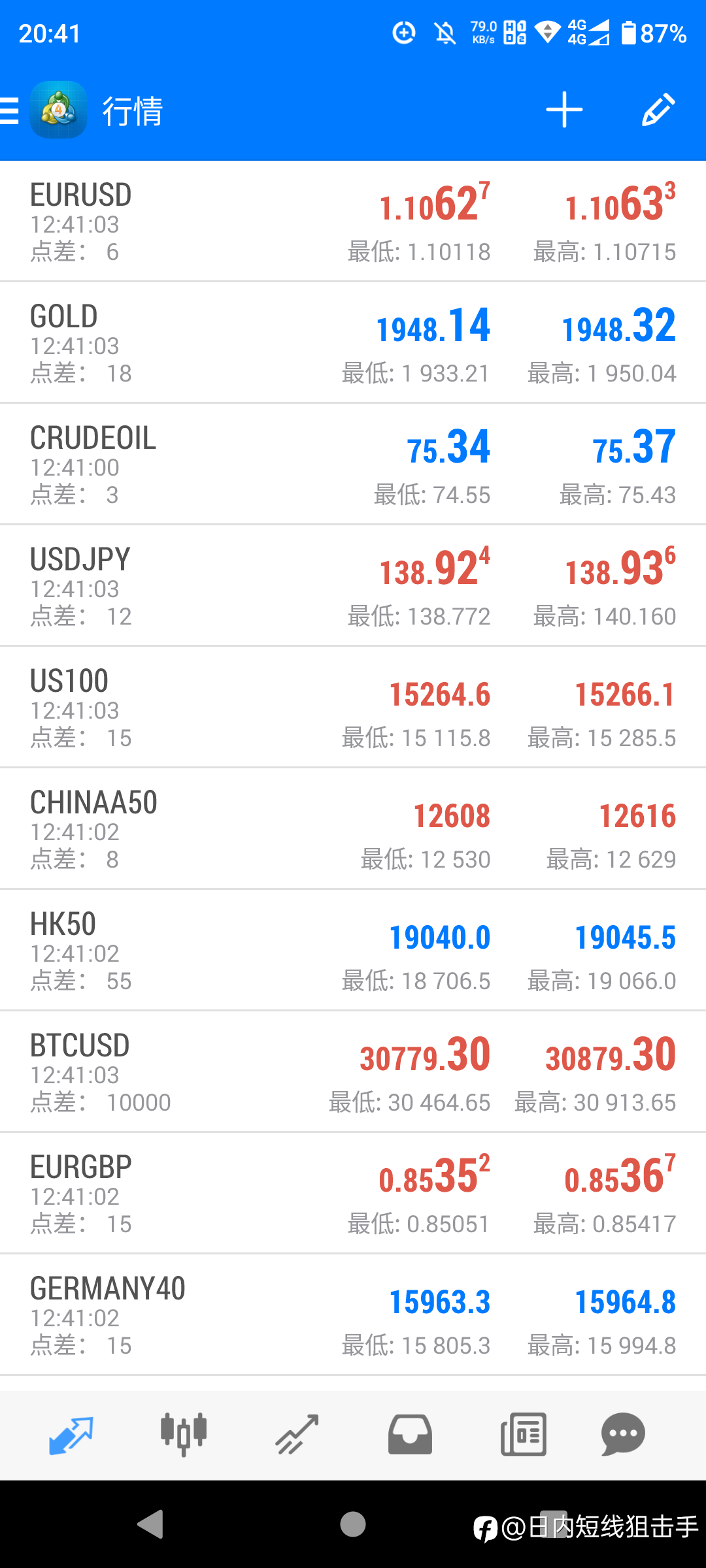Image resolution: width=706 pixels, height=1568 pixels.
Task: Tap the BTCUSD quote row
Action: 353,1072
